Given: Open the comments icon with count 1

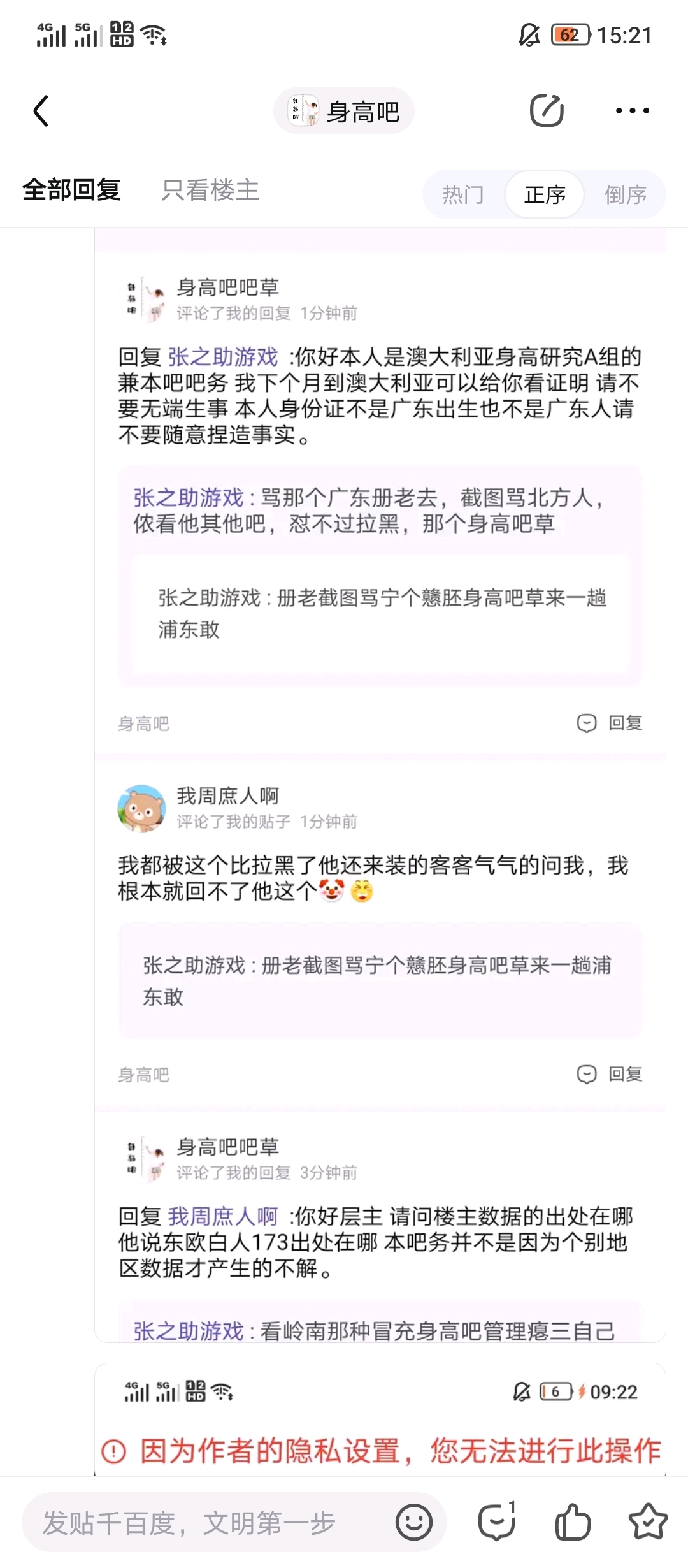Looking at the screenshot, I should [x=497, y=1521].
